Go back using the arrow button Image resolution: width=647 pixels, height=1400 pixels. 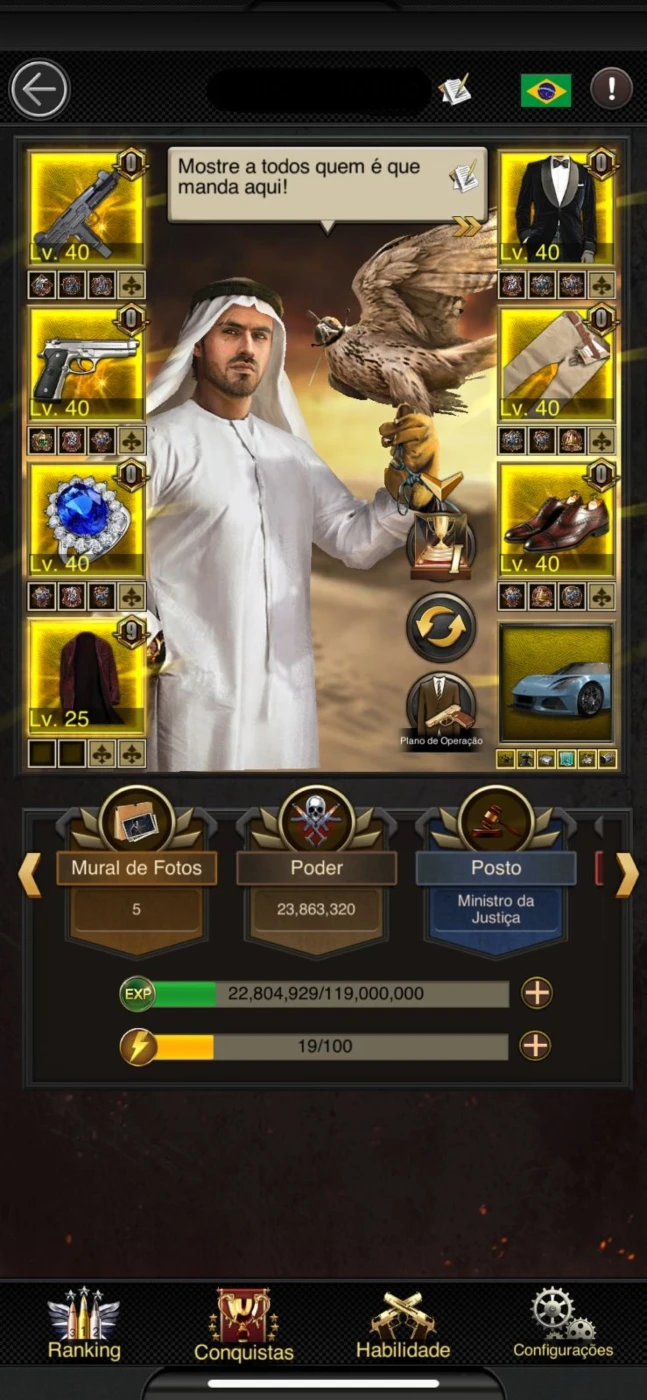[x=39, y=90]
